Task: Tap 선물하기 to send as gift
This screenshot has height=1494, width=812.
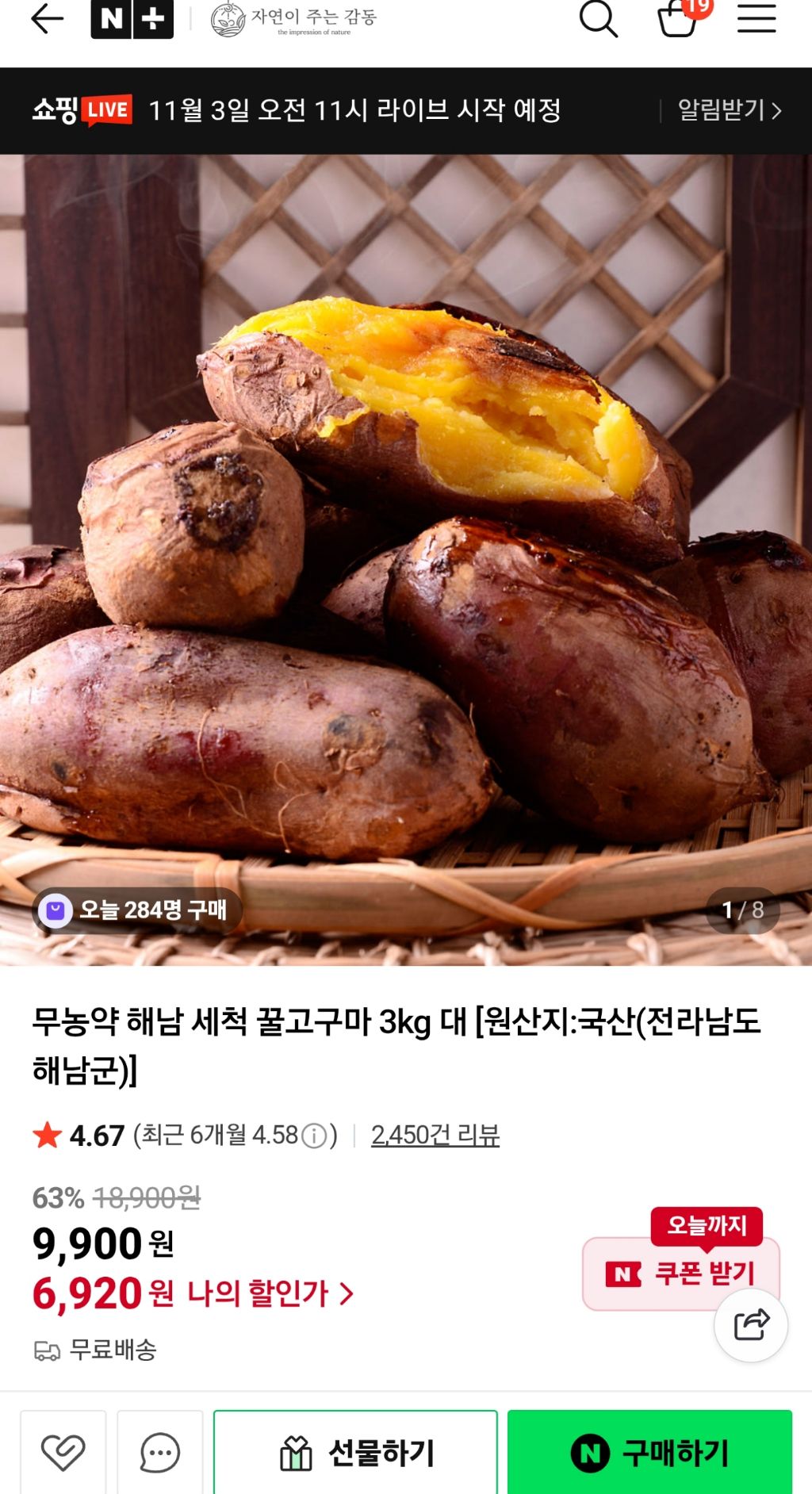Action: pyautogui.click(x=355, y=1452)
